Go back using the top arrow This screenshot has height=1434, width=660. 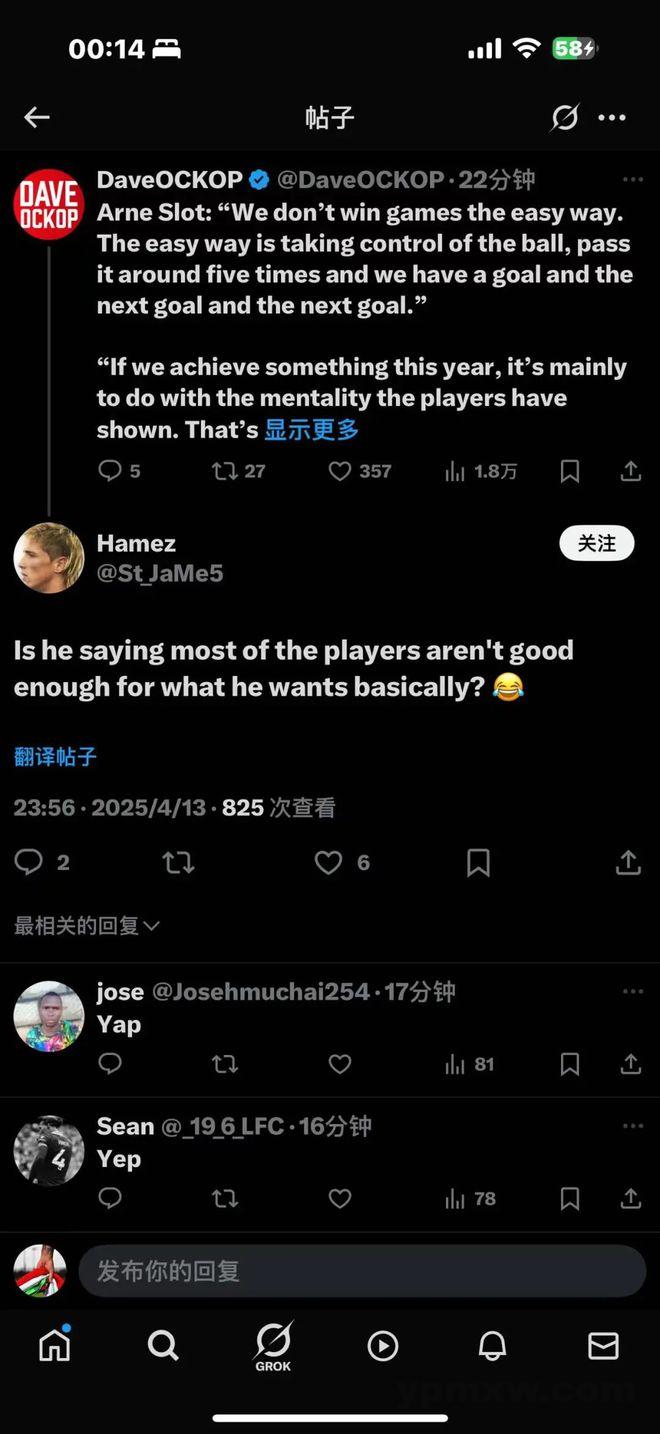coord(37,118)
